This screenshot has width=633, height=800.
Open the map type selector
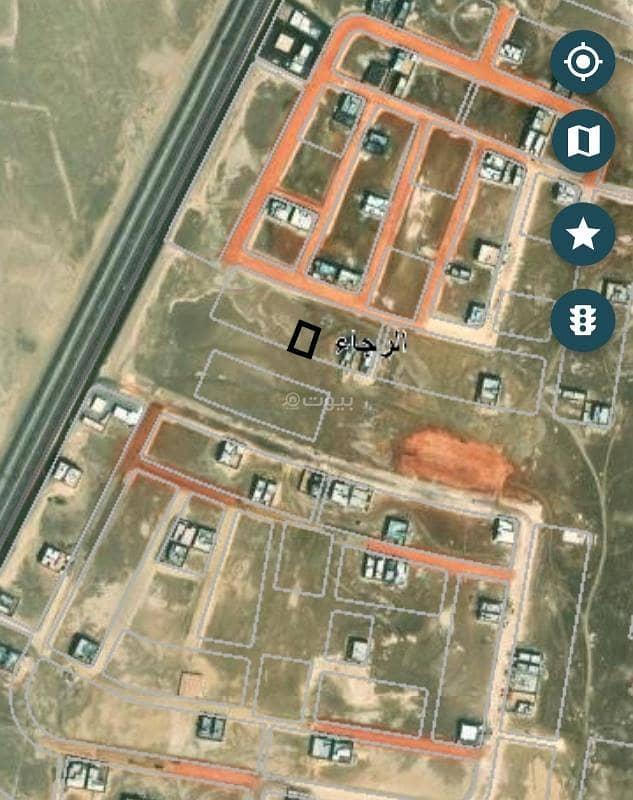pos(582,141)
